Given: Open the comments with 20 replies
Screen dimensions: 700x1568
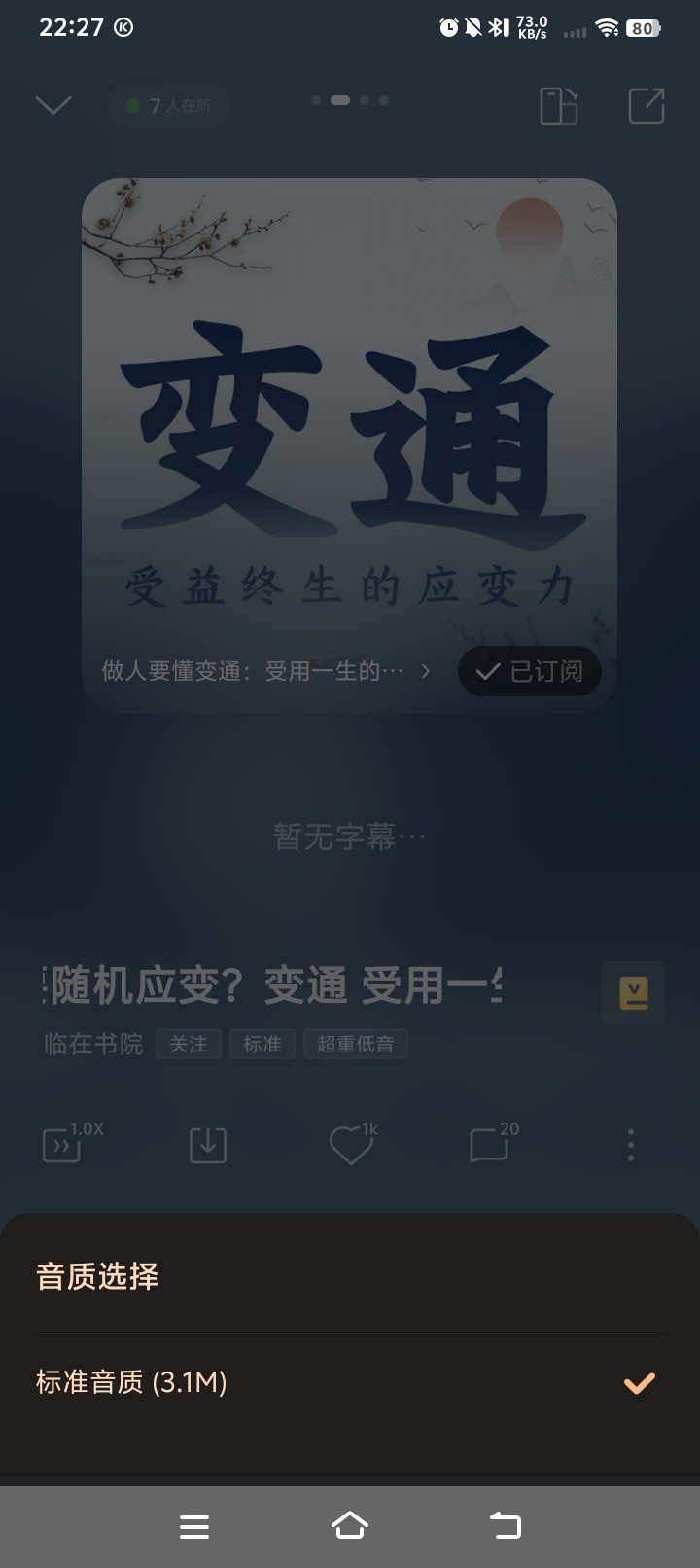Looking at the screenshot, I should [x=491, y=1145].
